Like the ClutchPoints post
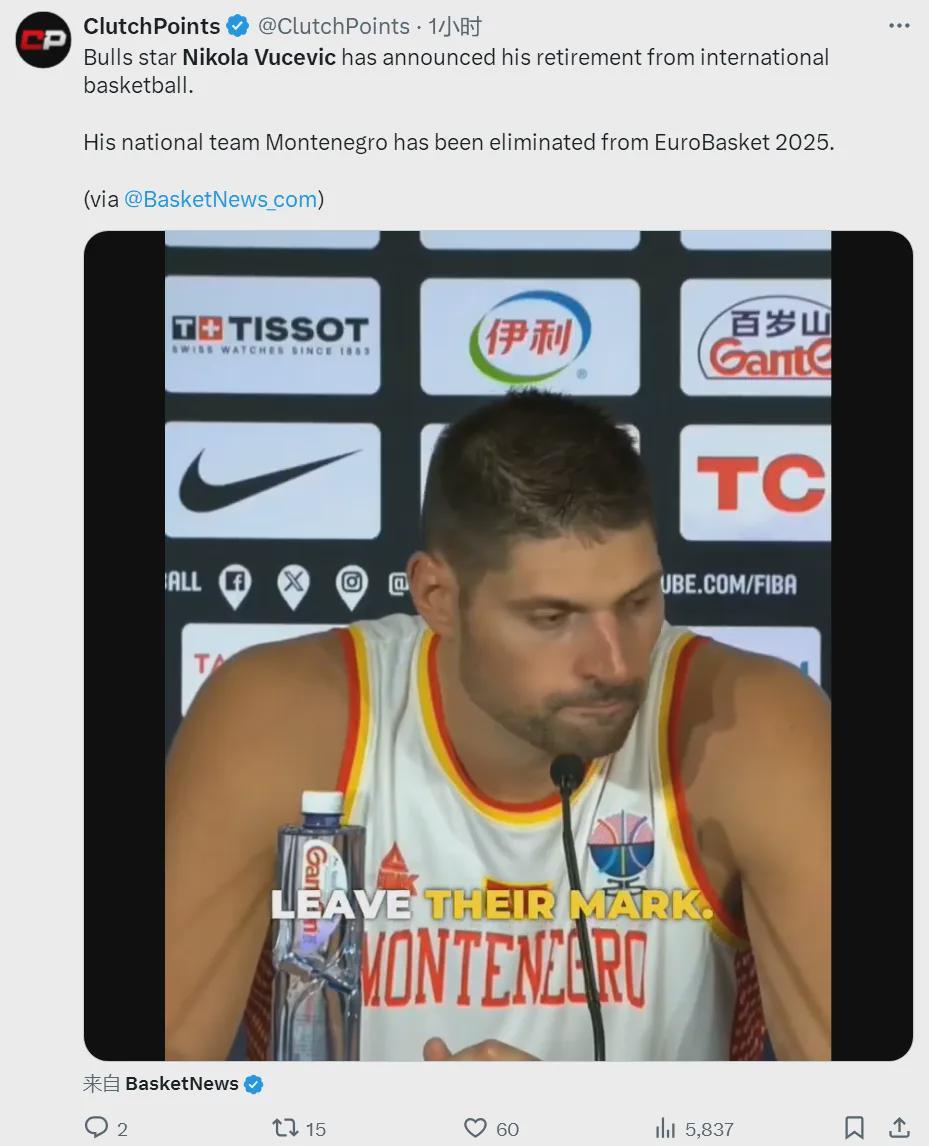929x1146 pixels. pyautogui.click(x=477, y=1128)
